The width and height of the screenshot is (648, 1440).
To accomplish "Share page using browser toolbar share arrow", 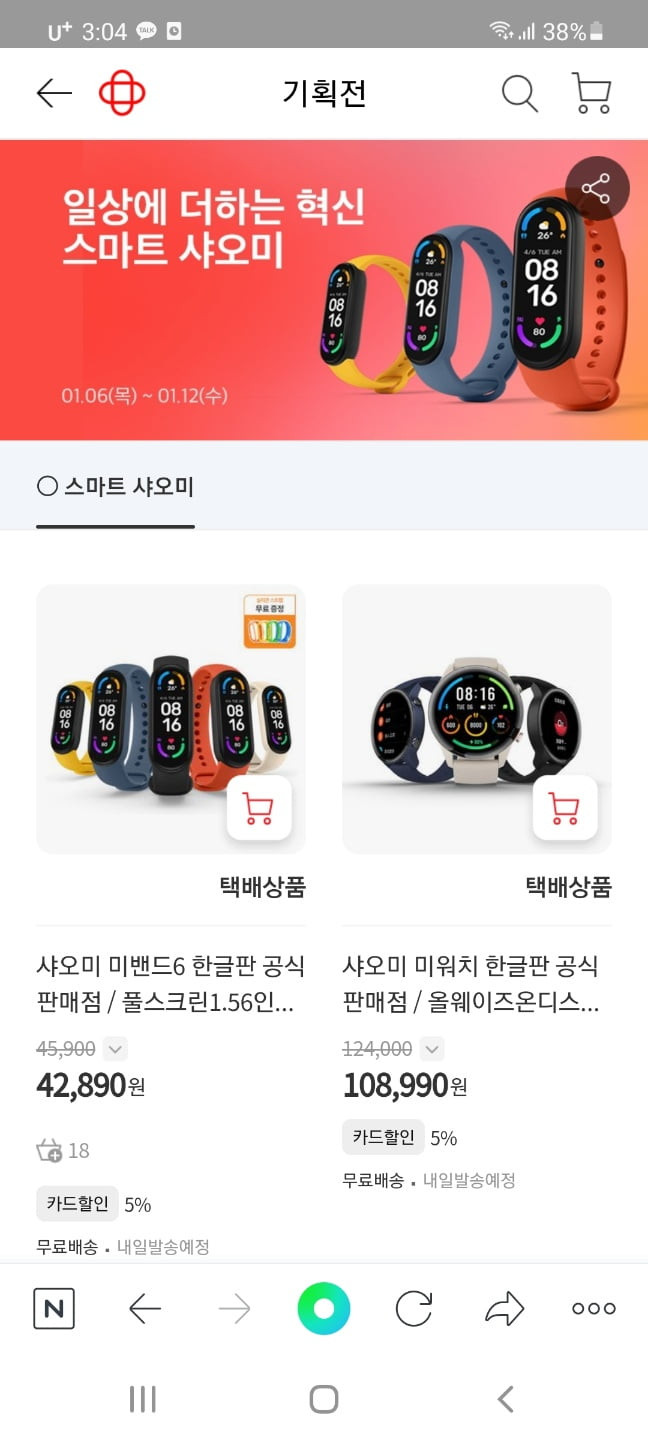I will click(504, 1308).
